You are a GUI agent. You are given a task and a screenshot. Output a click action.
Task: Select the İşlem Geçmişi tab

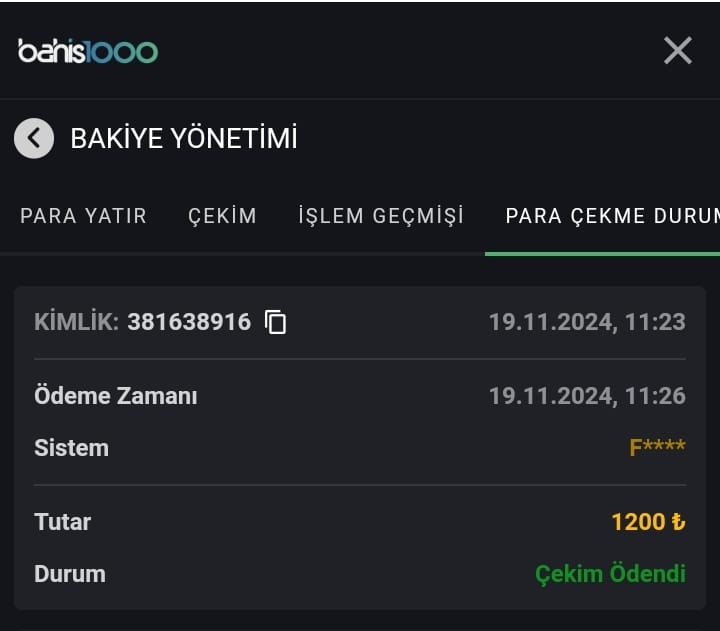[x=381, y=216]
